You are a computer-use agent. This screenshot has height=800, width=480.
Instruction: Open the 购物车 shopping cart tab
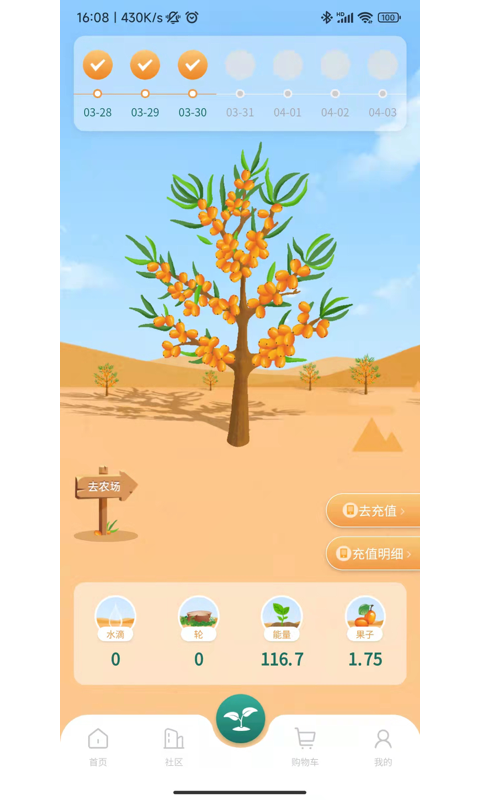[x=305, y=747]
